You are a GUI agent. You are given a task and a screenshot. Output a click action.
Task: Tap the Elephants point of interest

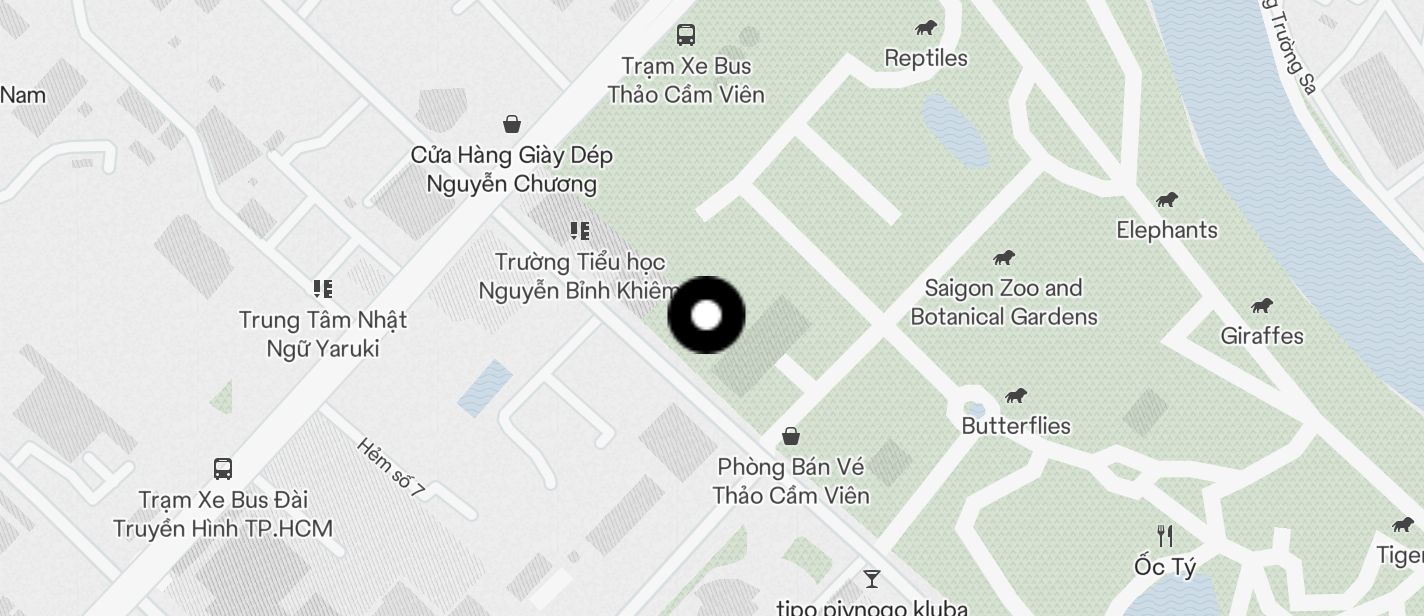coord(1166,200)
